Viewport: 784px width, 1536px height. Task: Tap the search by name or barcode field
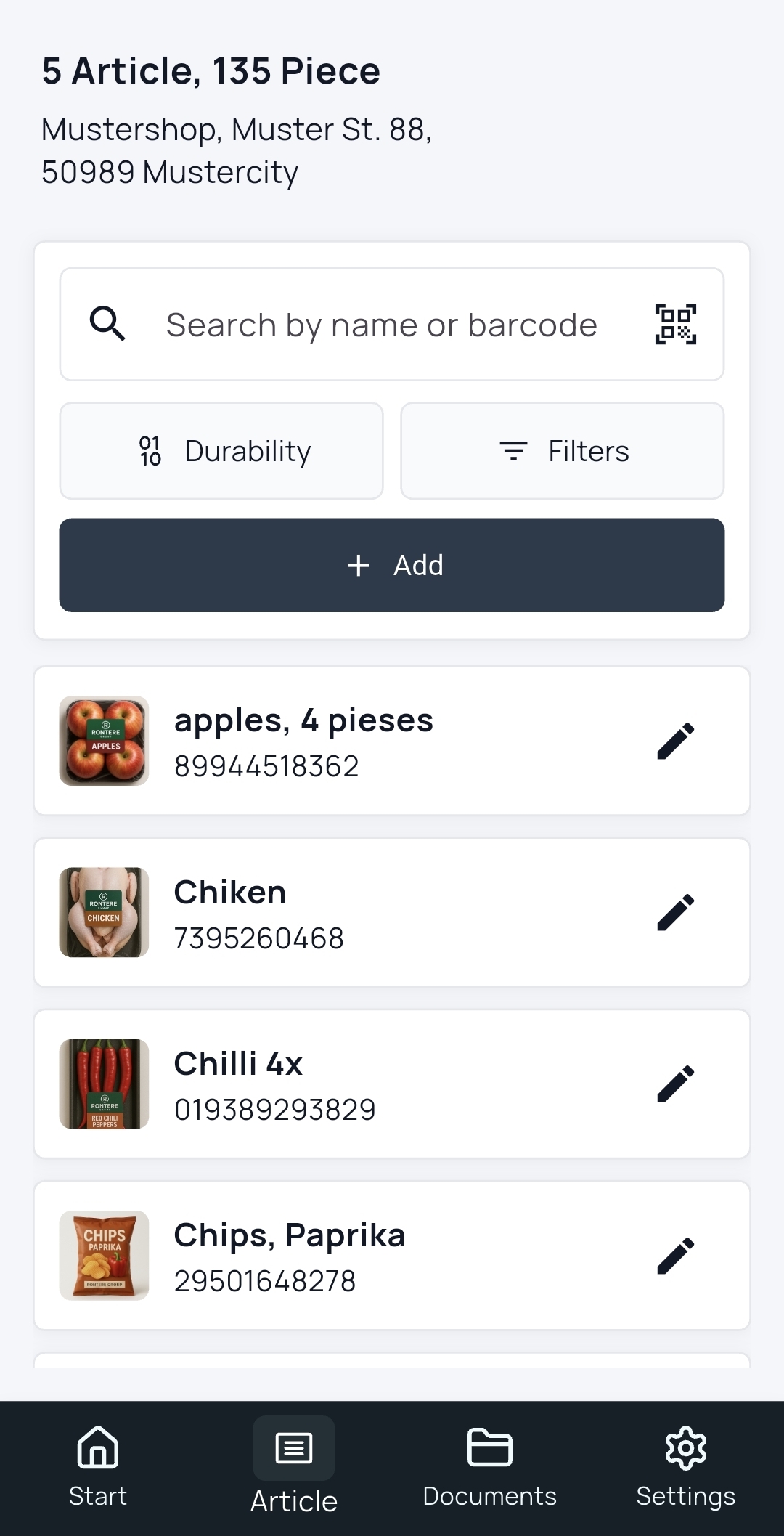tap(381, 325)
